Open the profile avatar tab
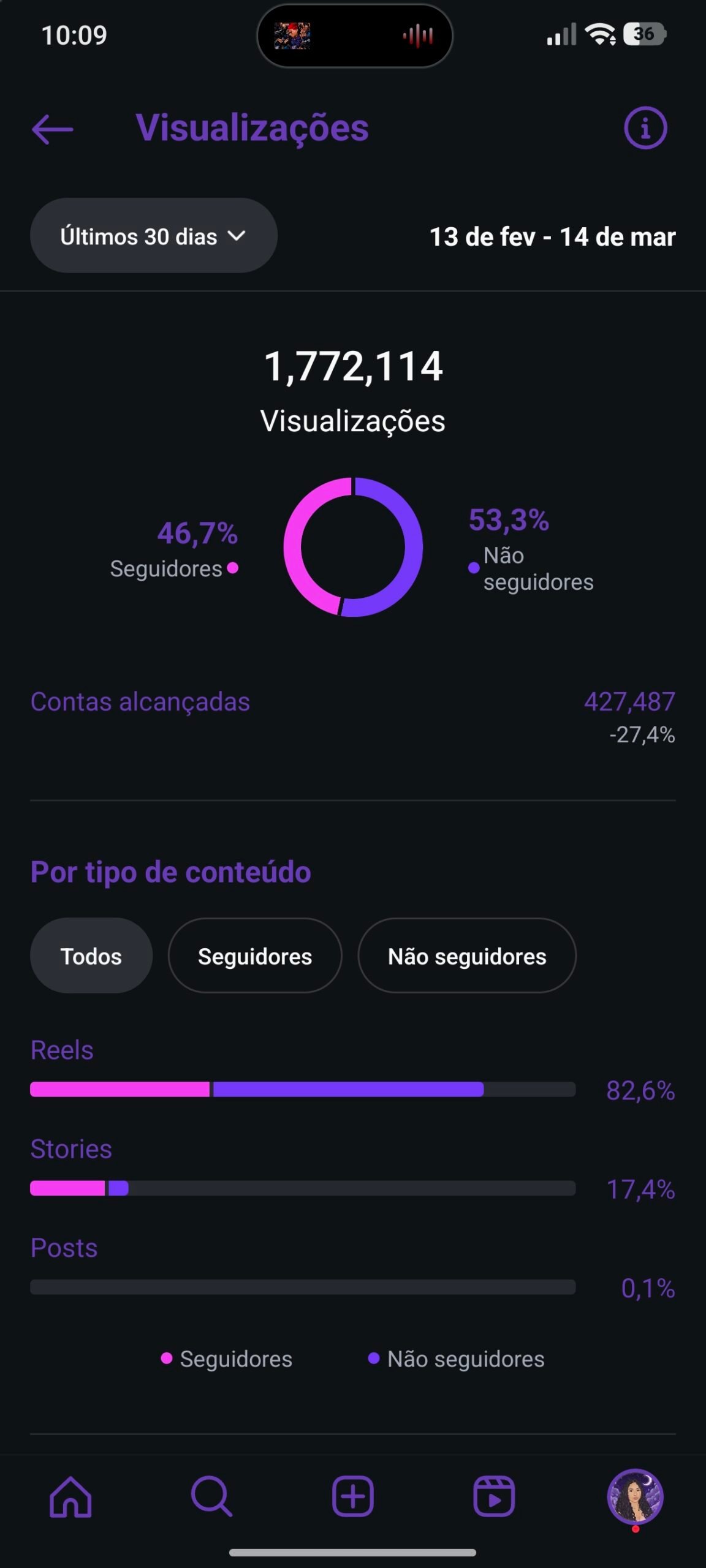The image size is (706, 1568). click(x=635, y=1496)
